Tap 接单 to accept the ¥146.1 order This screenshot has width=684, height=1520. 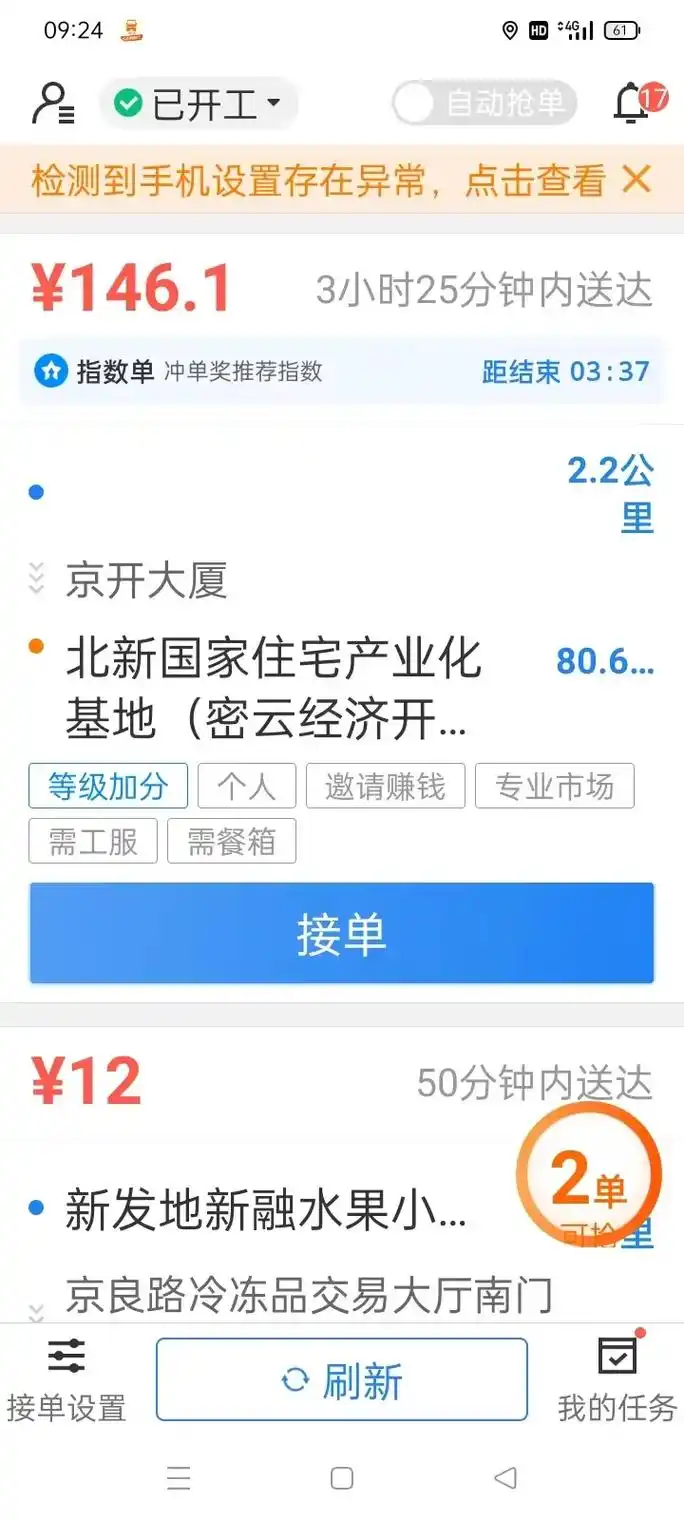(x=341, y=934)
